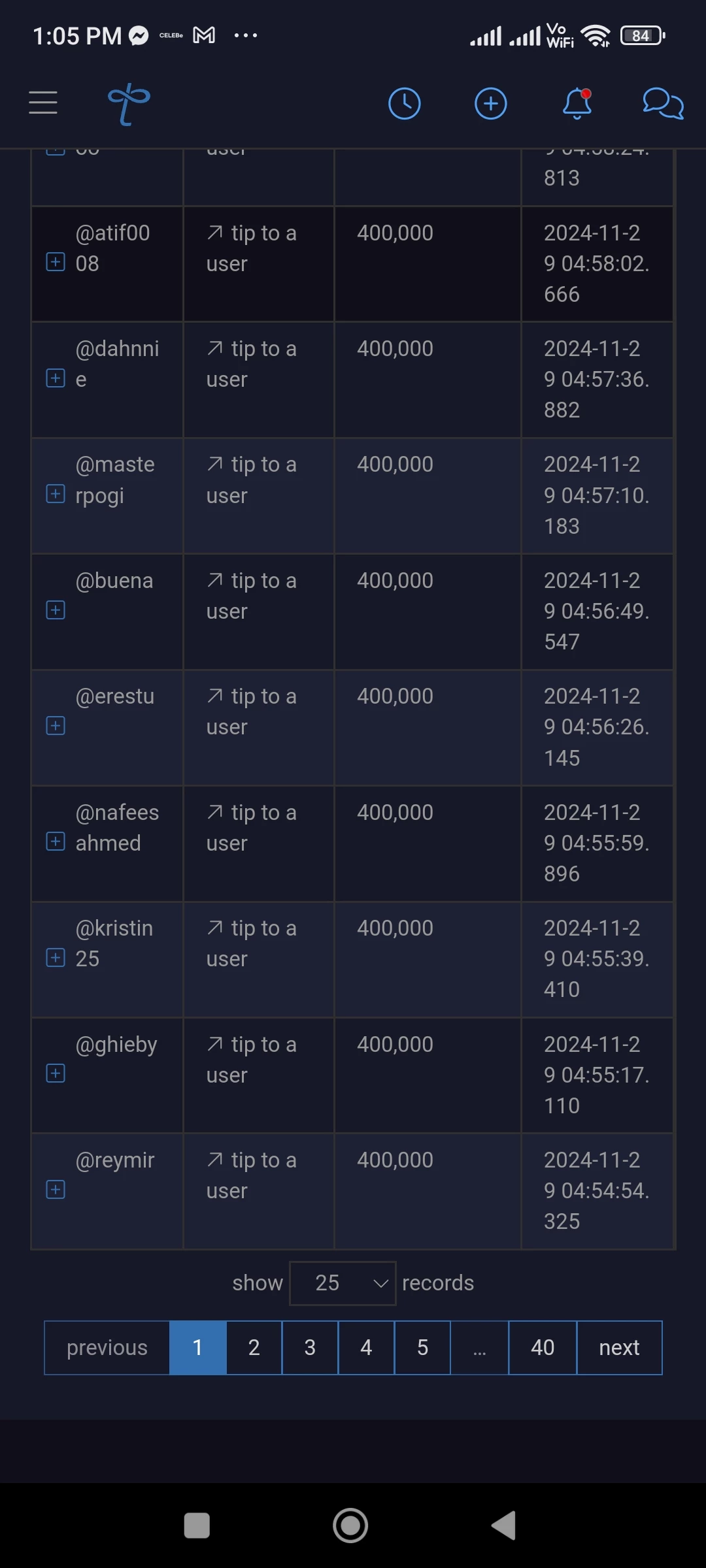Open the hamburger drawer menu
Viewport: 706px width, 1568px height.
(43, 103)
